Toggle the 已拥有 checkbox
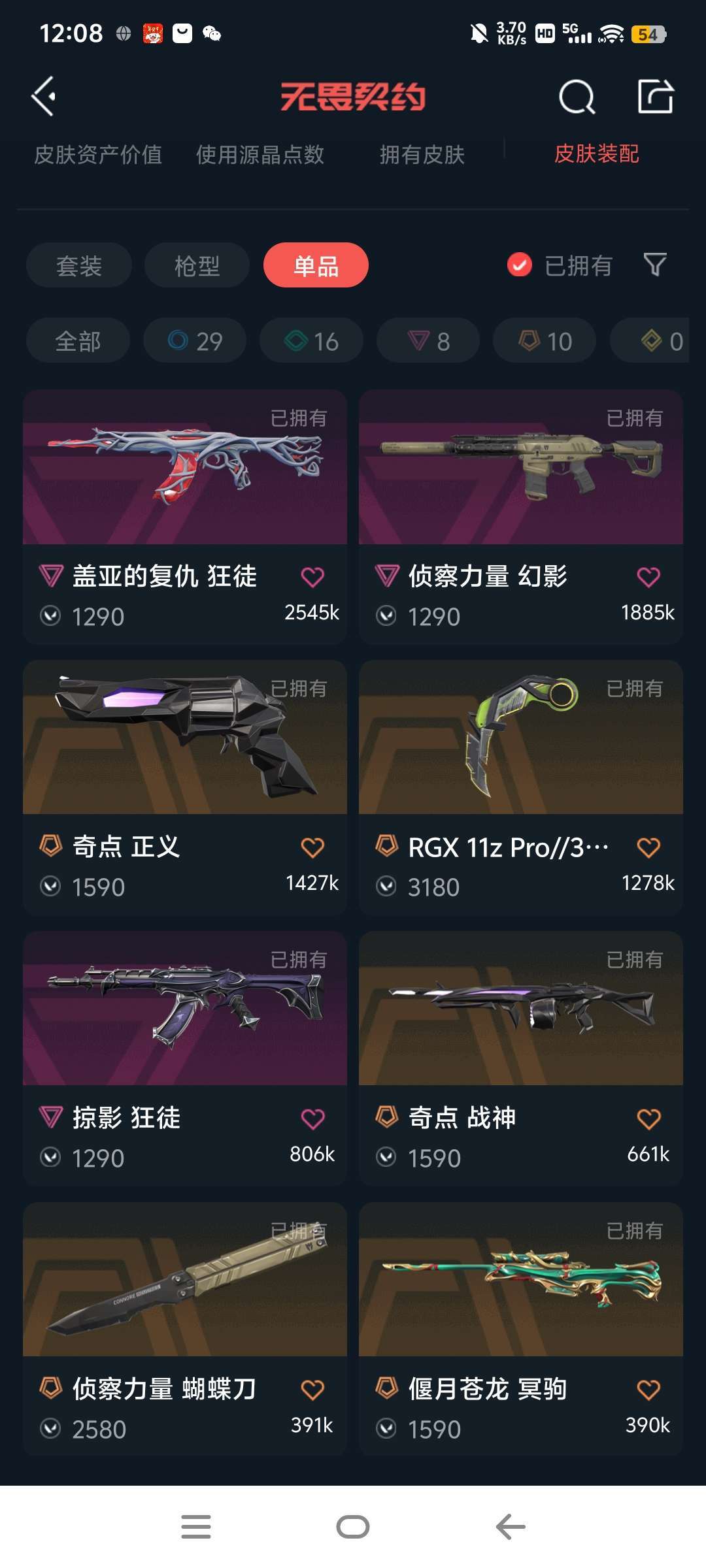Screen dimensions: 706x1568 coord(520,265)
